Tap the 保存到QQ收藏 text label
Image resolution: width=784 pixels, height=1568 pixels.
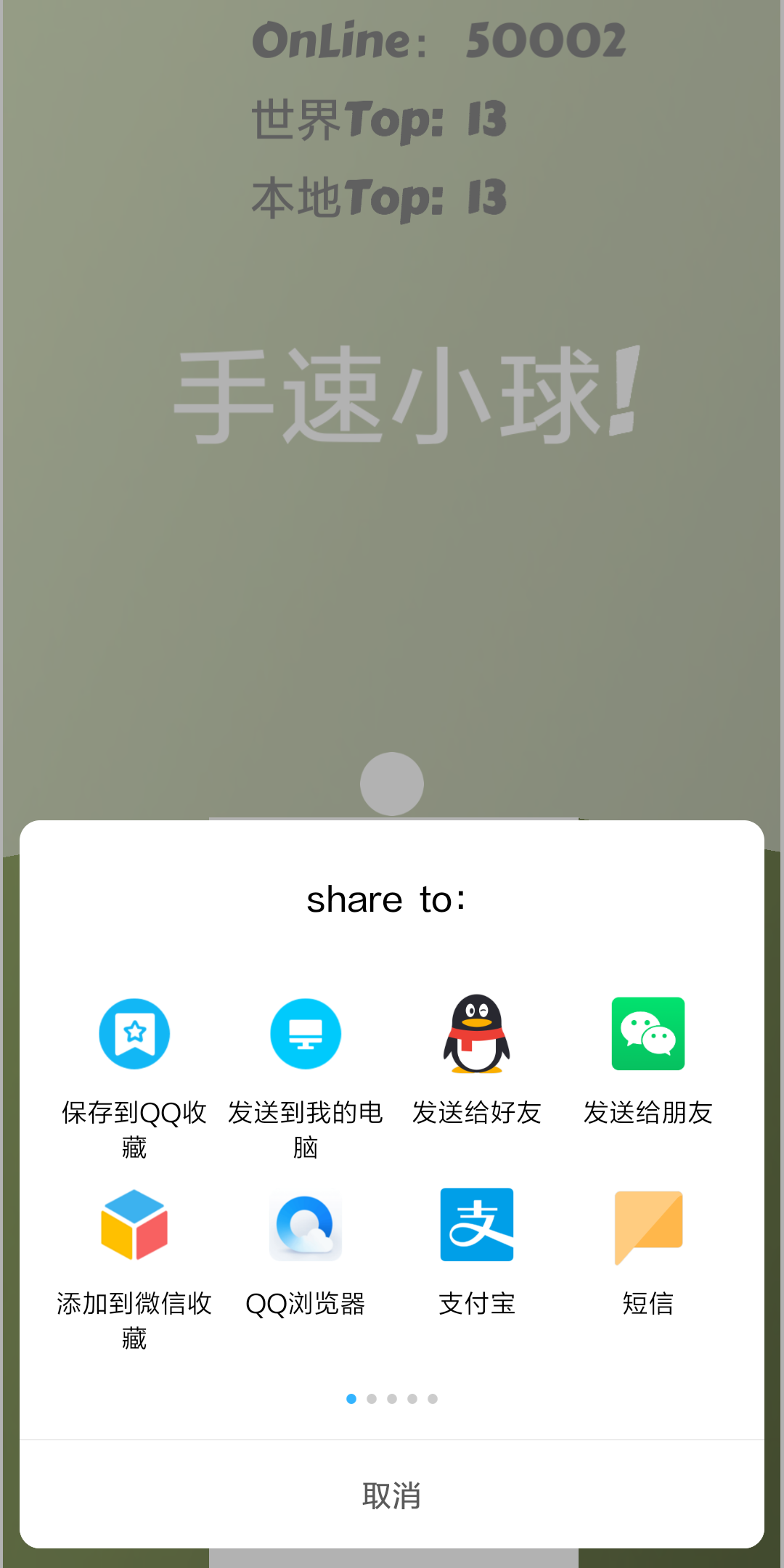tap(133, 1129)
